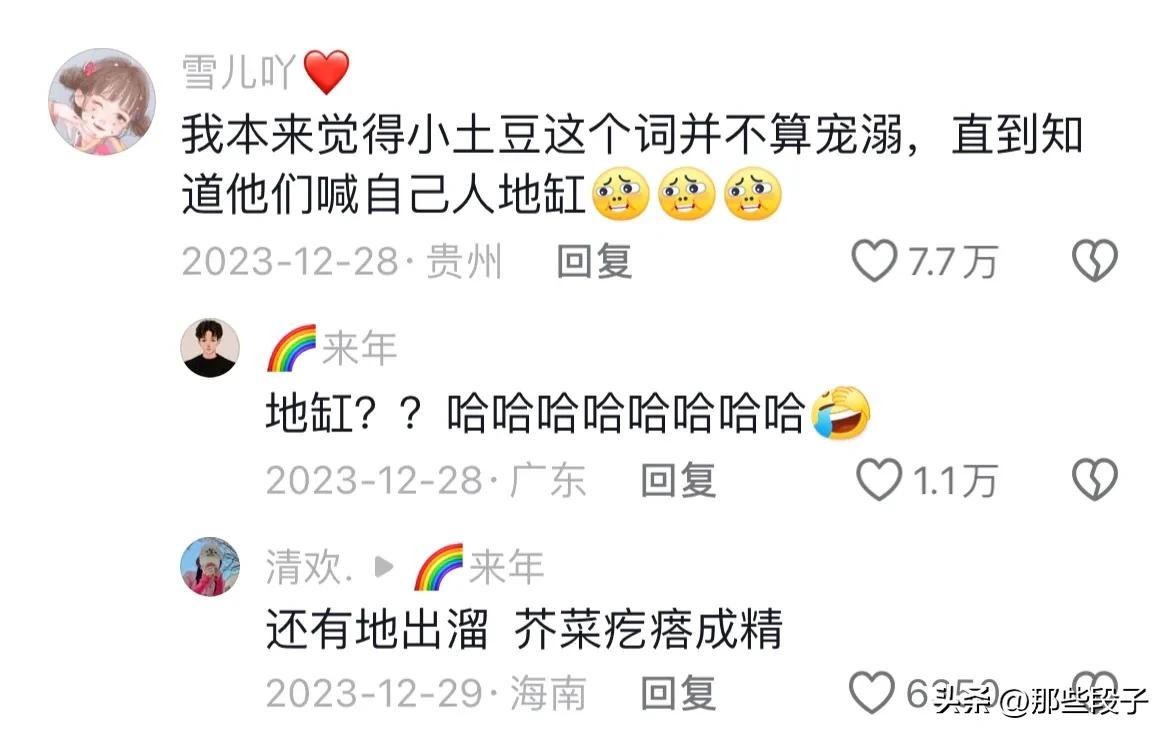Image resolution: width=1170 pixels, height=737 pixels.
Task: Like 雪儿吖's comment
Action: pos(873,262)
